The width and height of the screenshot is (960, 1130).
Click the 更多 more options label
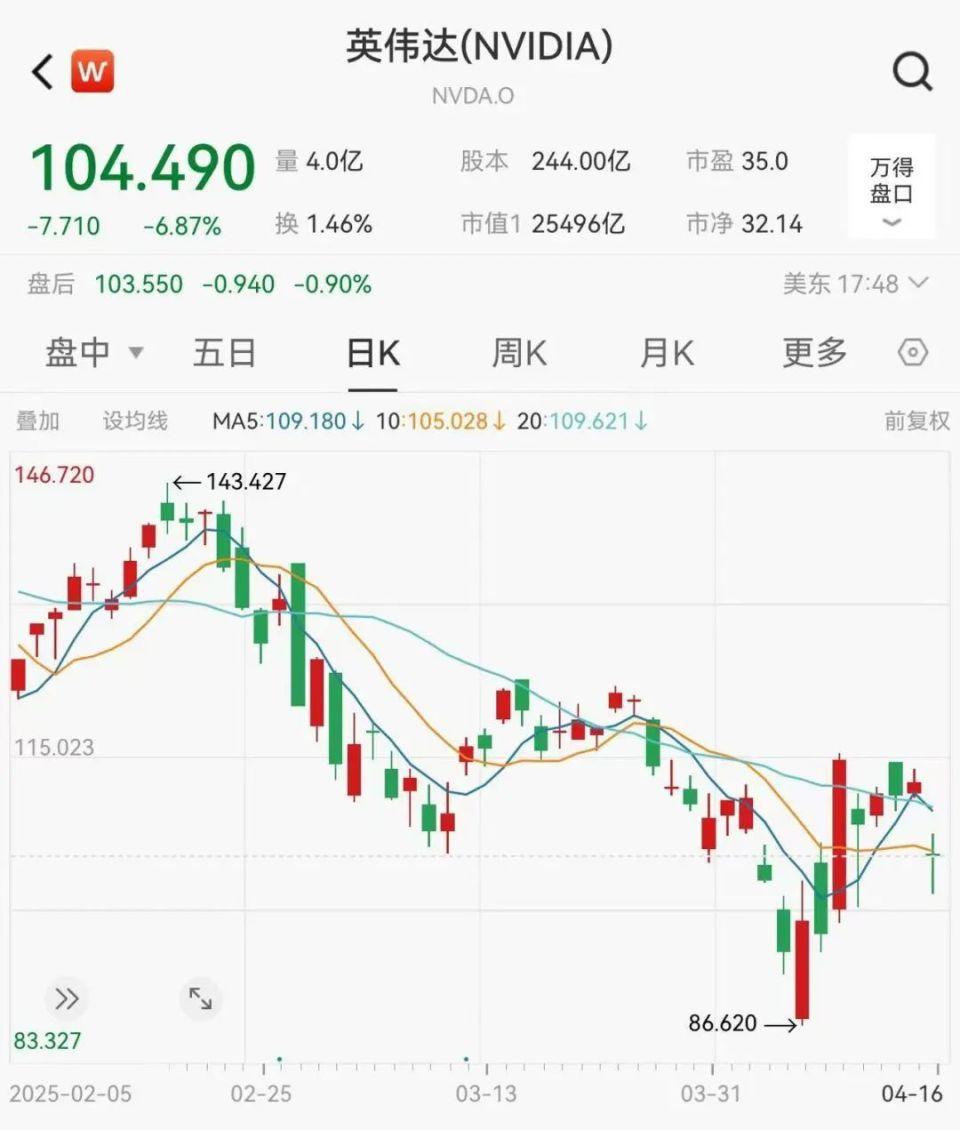[x=813, y=352]
